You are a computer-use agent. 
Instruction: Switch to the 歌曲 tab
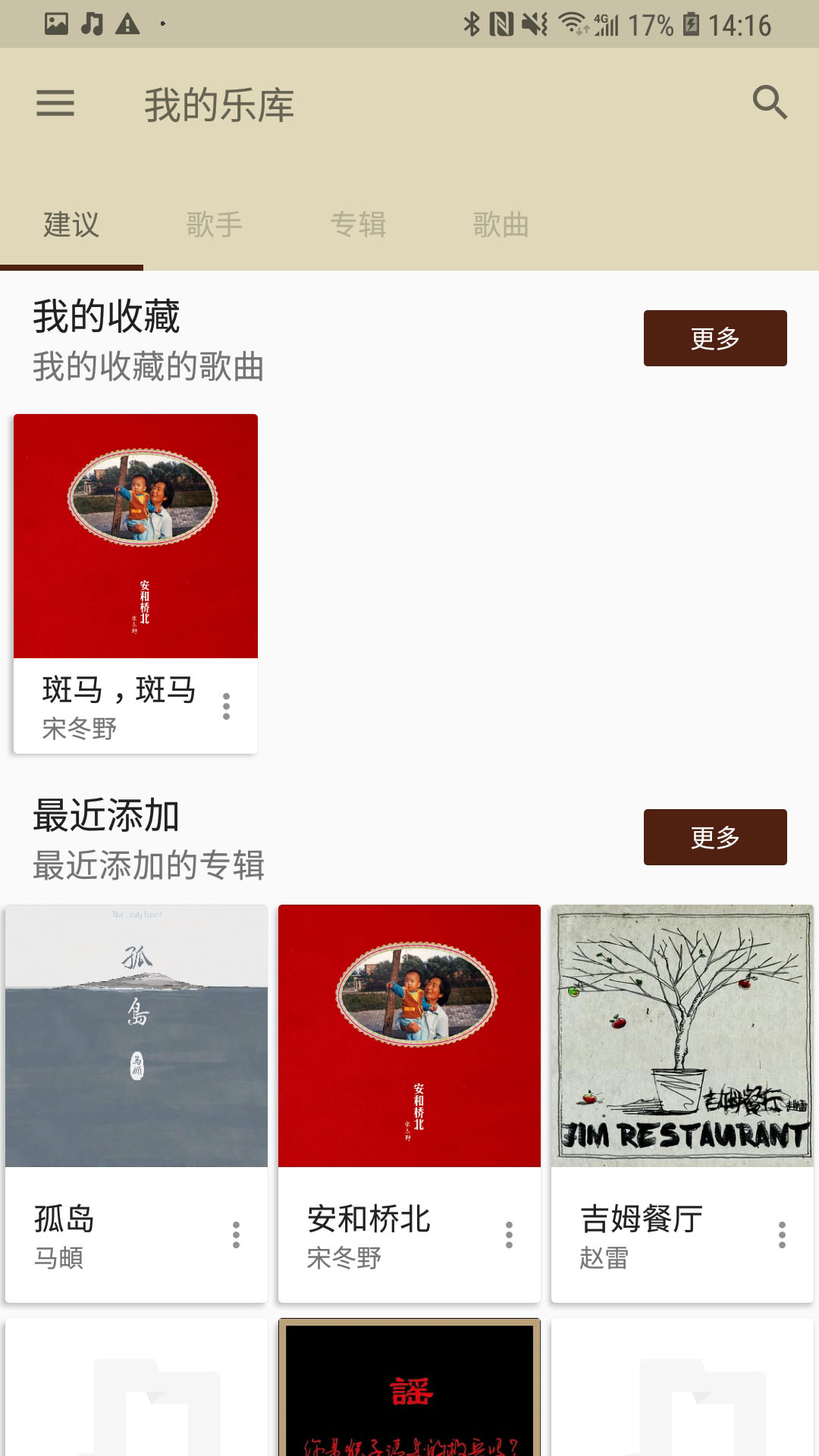pos(500,225)
